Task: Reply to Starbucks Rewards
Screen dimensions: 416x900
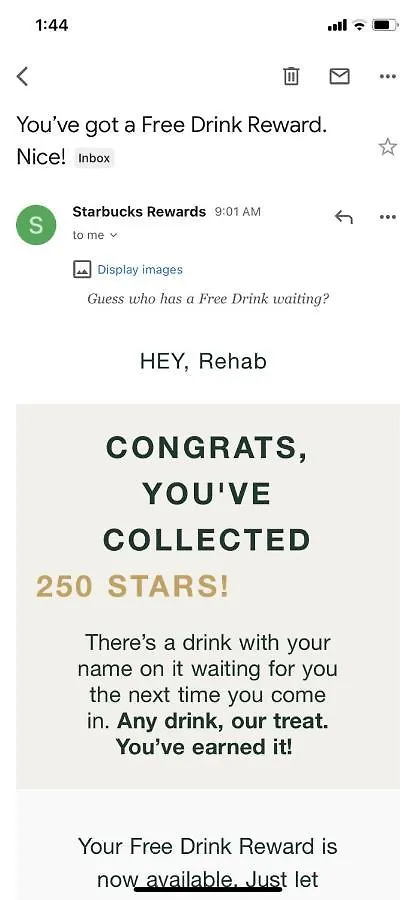Action: [344, 217]
